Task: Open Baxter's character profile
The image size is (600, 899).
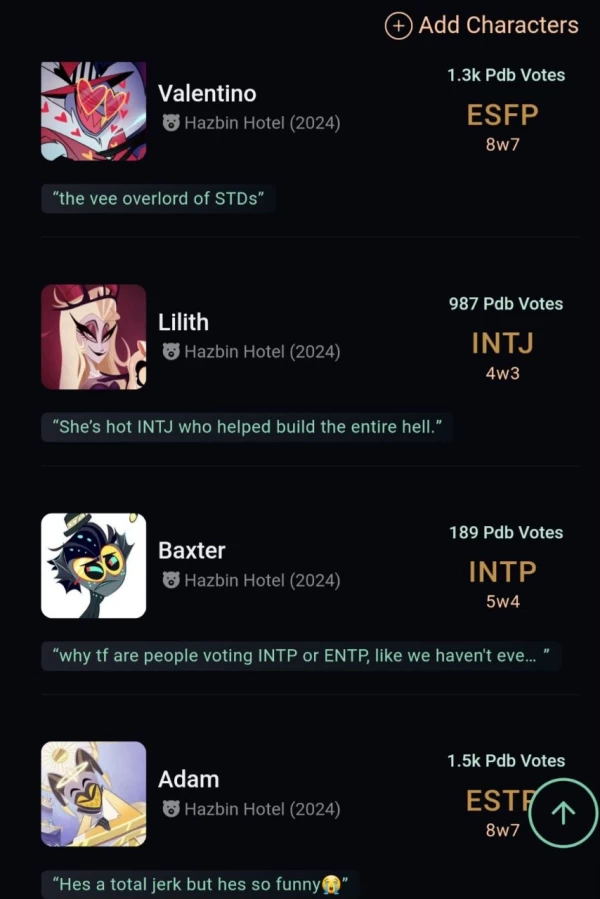Action: click(192, 550)
